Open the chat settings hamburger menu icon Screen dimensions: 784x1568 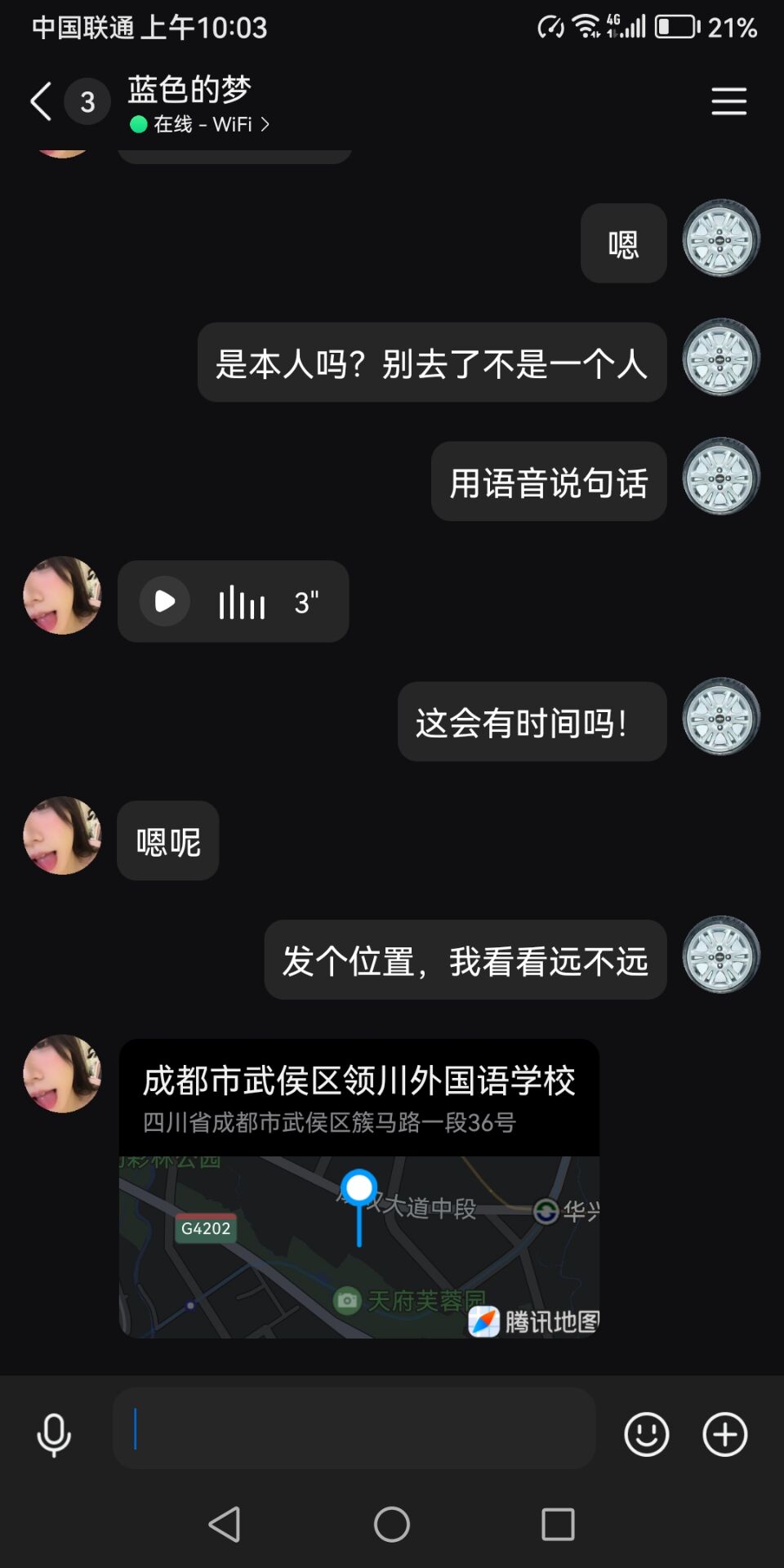click(x=728, y=100)
